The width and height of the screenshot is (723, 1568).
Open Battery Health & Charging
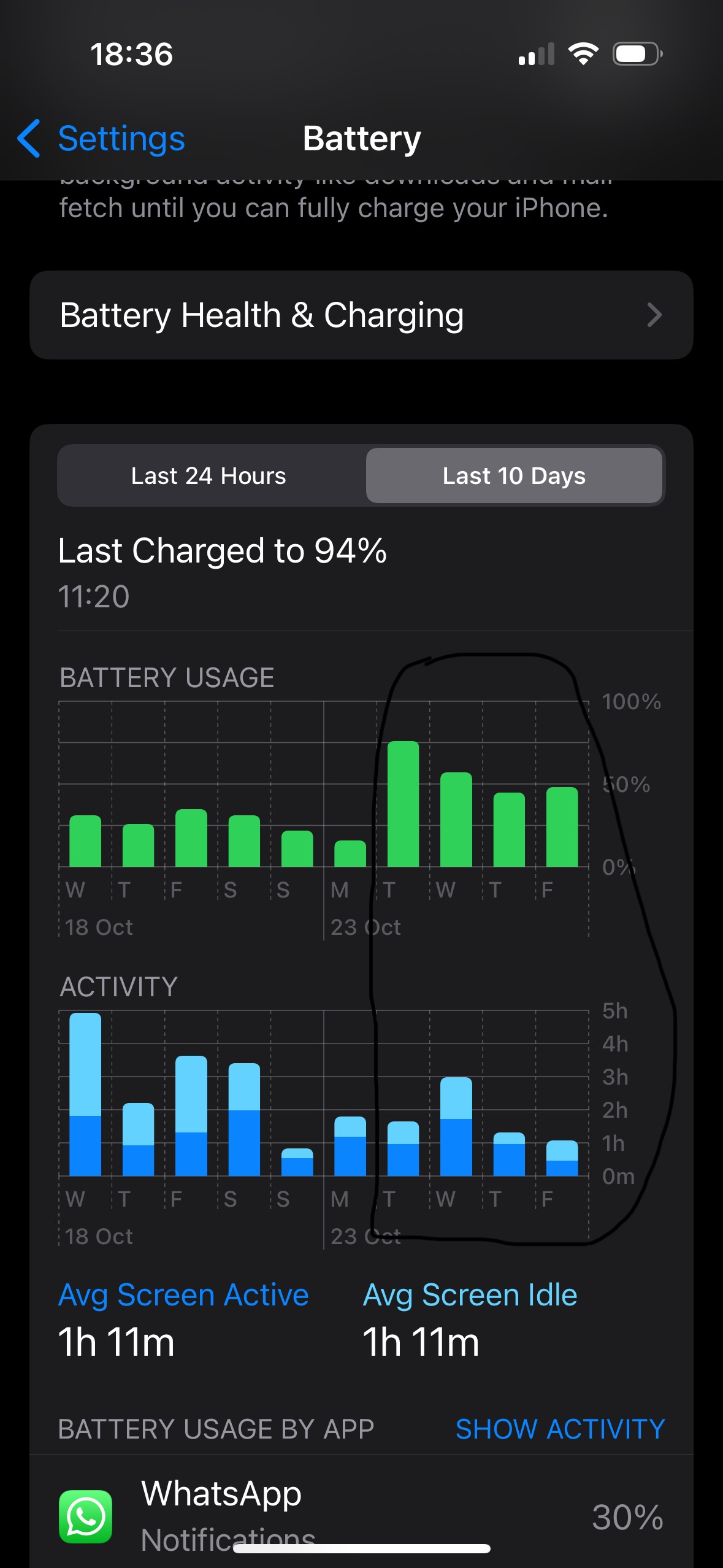tap(361, 315)
